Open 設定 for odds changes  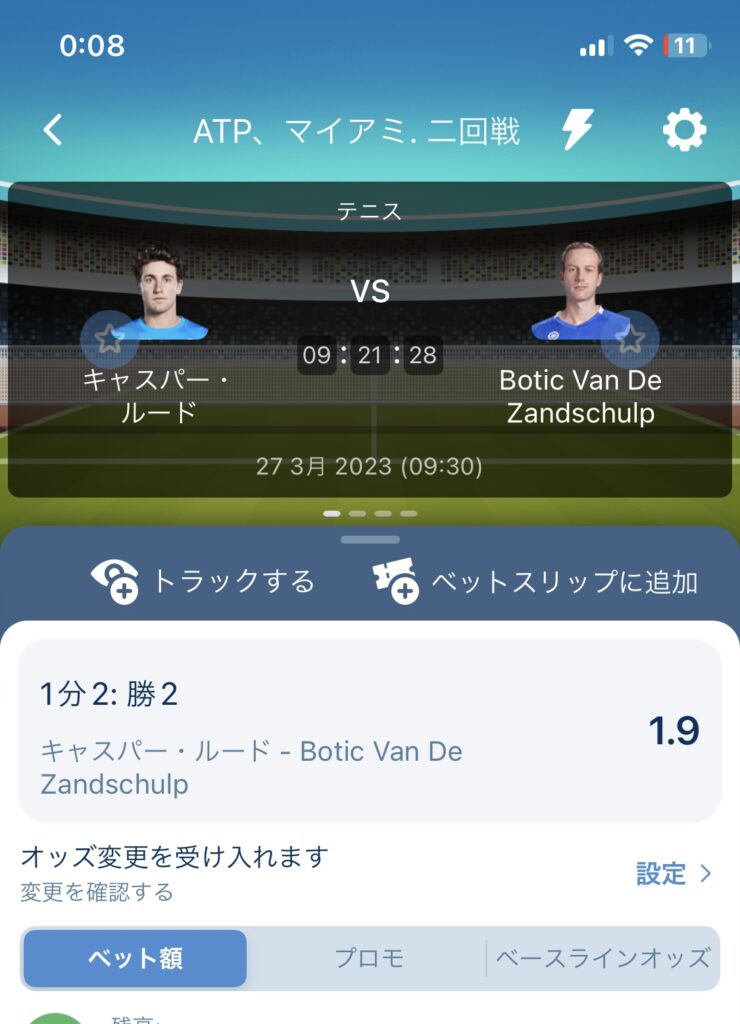(x=674, y=873)
